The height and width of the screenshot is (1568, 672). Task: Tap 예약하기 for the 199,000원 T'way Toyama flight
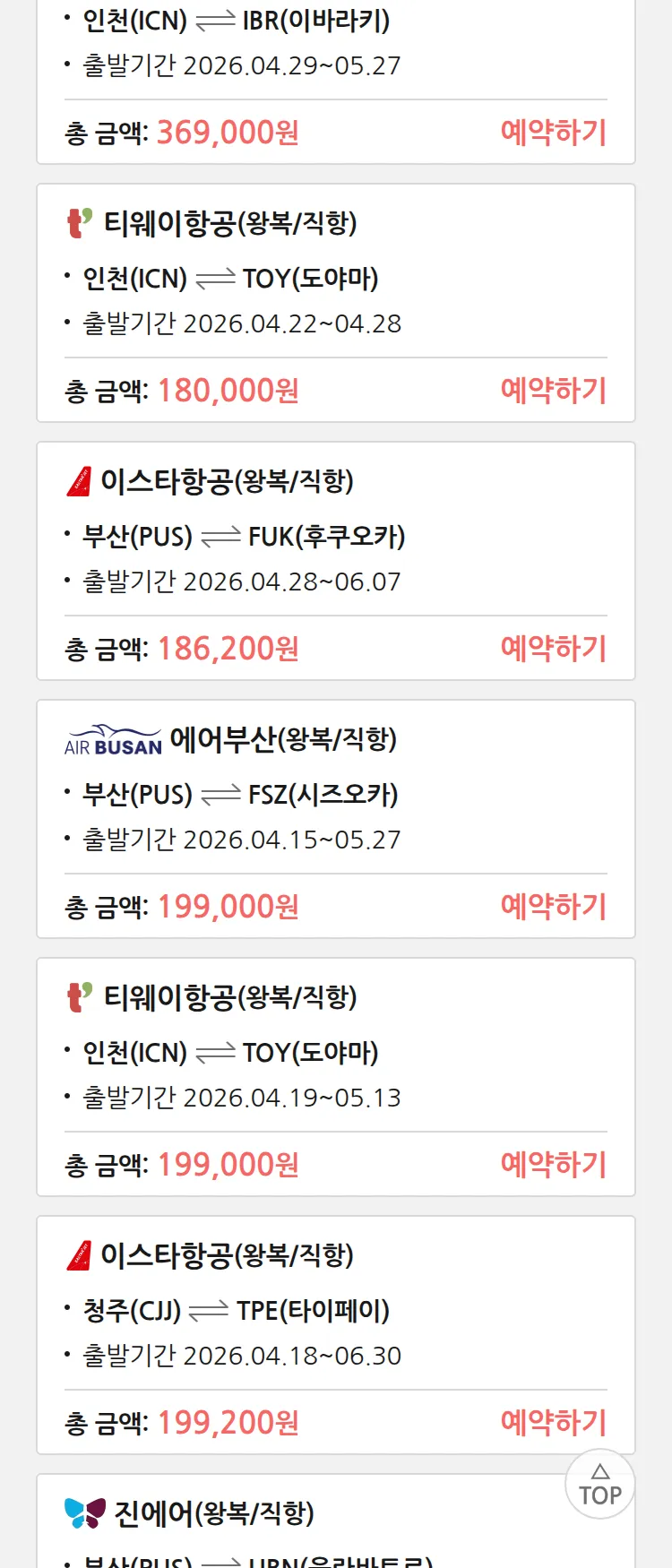click(x=553, y=1165)
